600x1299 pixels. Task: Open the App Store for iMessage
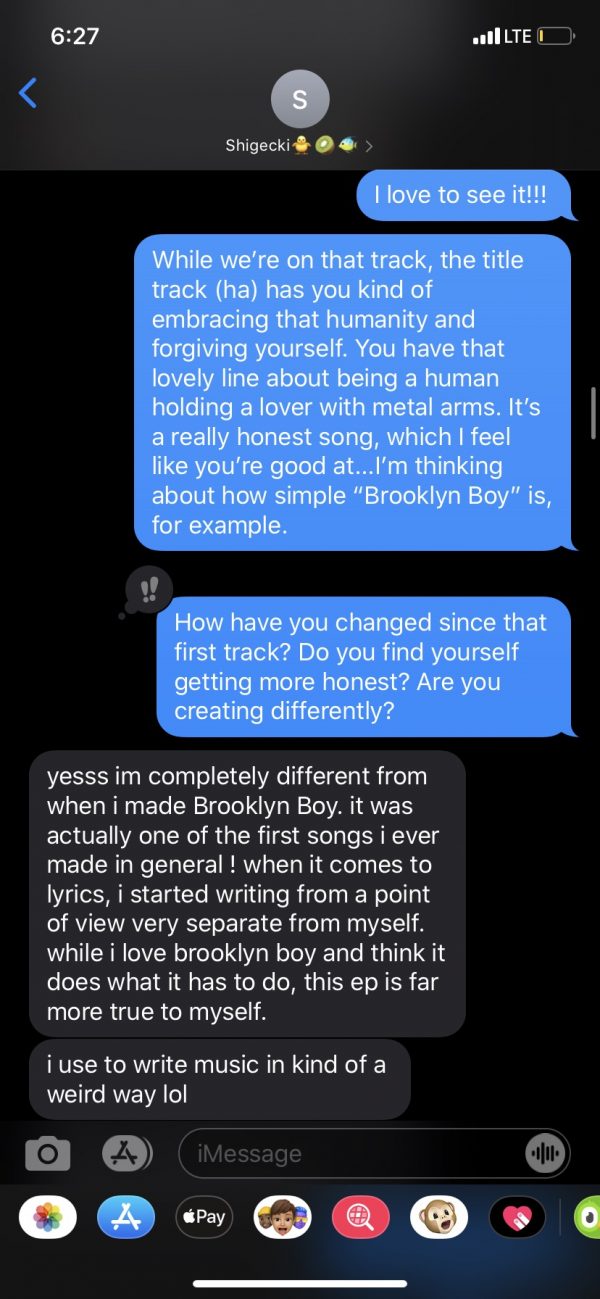126,1217
